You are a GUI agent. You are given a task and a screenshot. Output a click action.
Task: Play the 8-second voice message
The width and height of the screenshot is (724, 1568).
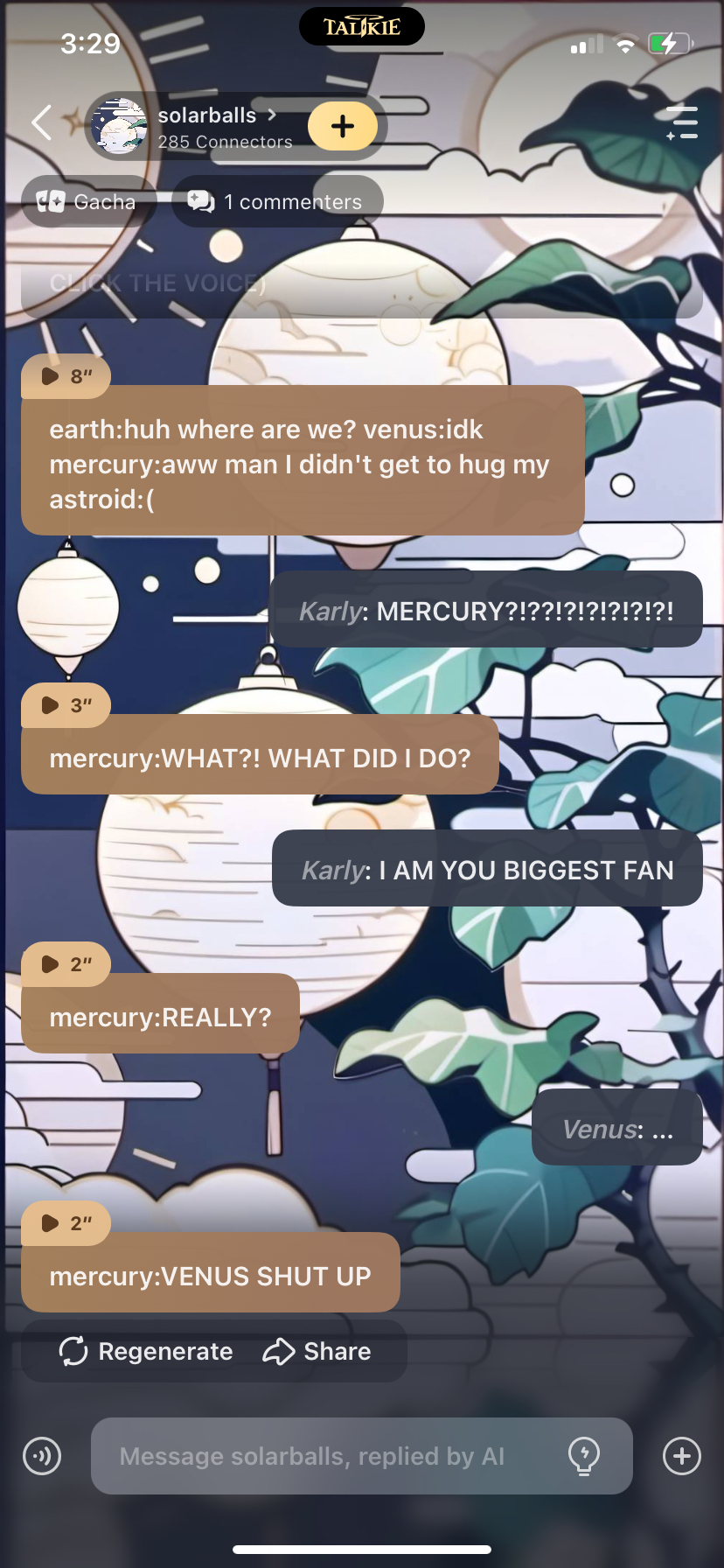66,376
